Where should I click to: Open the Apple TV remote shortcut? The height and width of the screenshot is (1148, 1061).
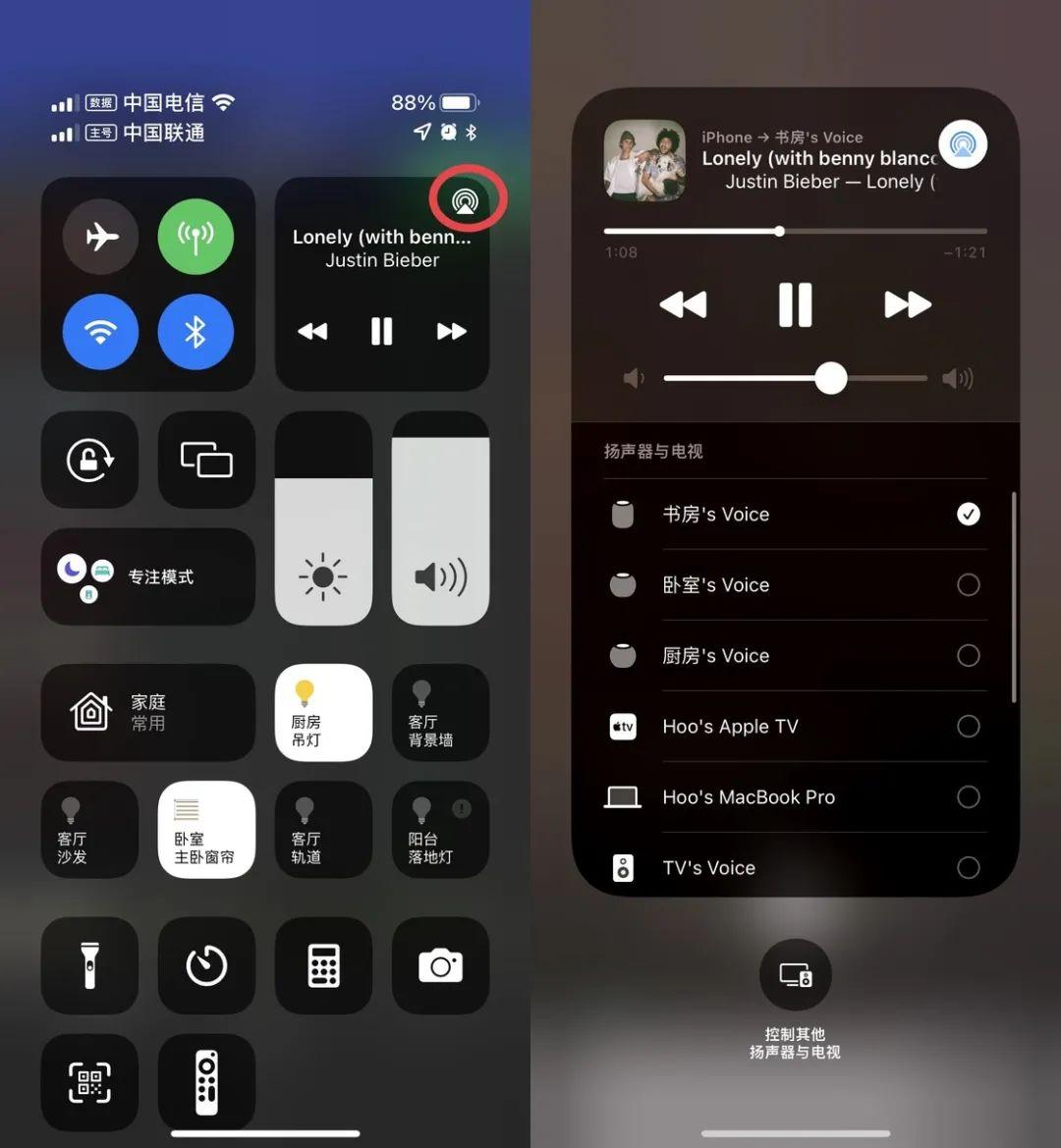[206, 1081]
